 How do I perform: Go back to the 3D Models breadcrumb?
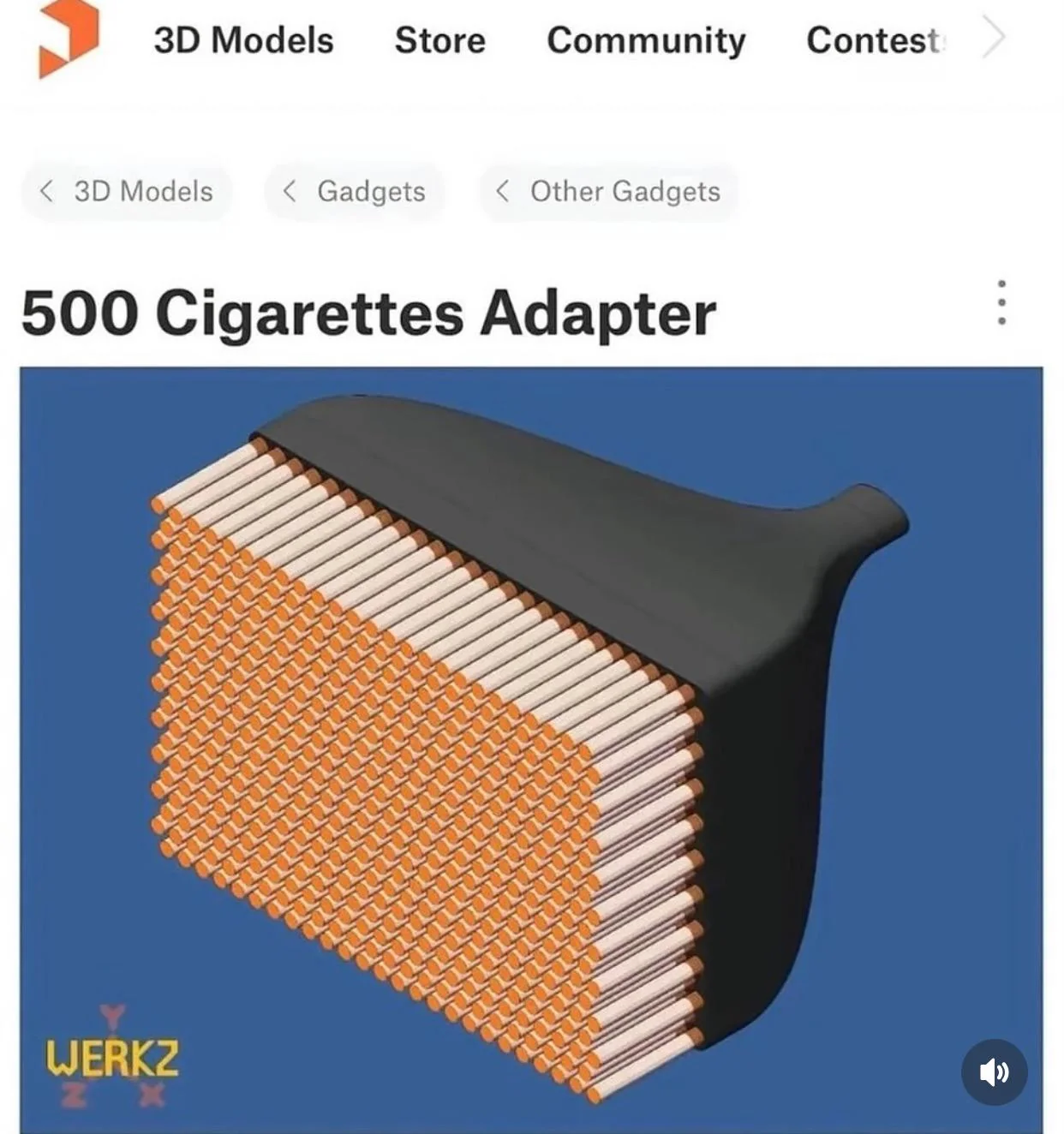pyautogui.click(x=127, y=191)
